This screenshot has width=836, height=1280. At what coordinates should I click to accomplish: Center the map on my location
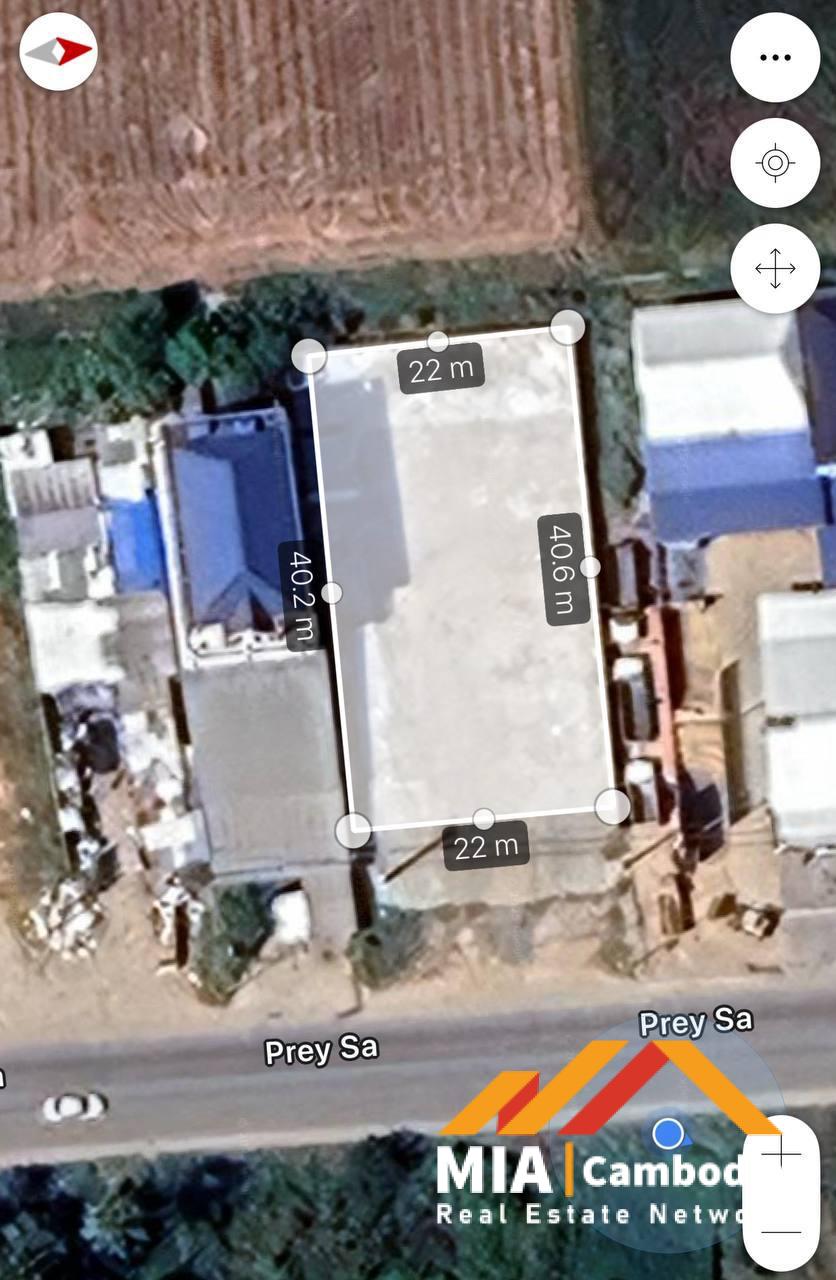(x=775, y=163)
